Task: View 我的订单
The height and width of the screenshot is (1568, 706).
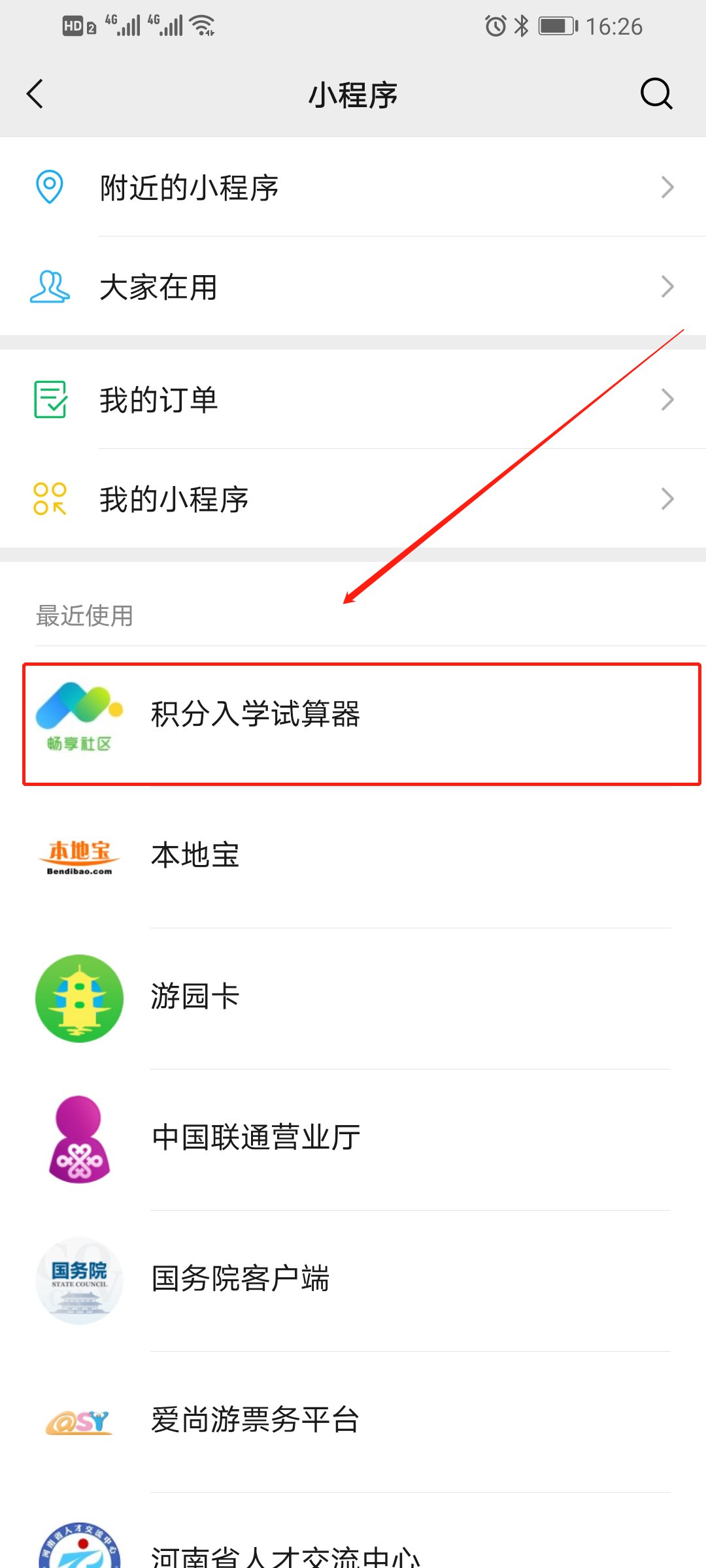Action: click(x=353, y=400)
